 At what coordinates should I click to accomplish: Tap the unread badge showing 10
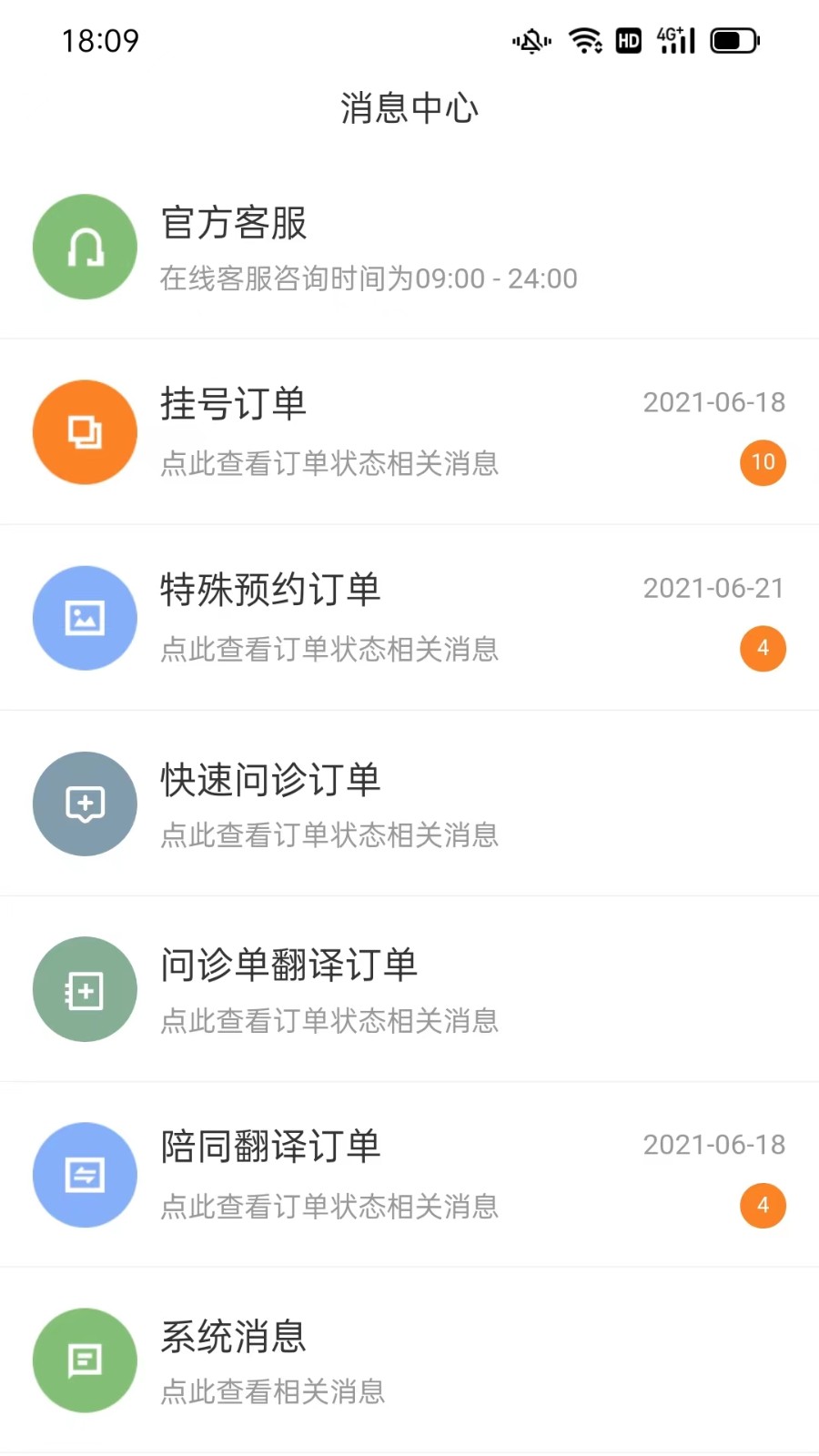click(763, 462)
